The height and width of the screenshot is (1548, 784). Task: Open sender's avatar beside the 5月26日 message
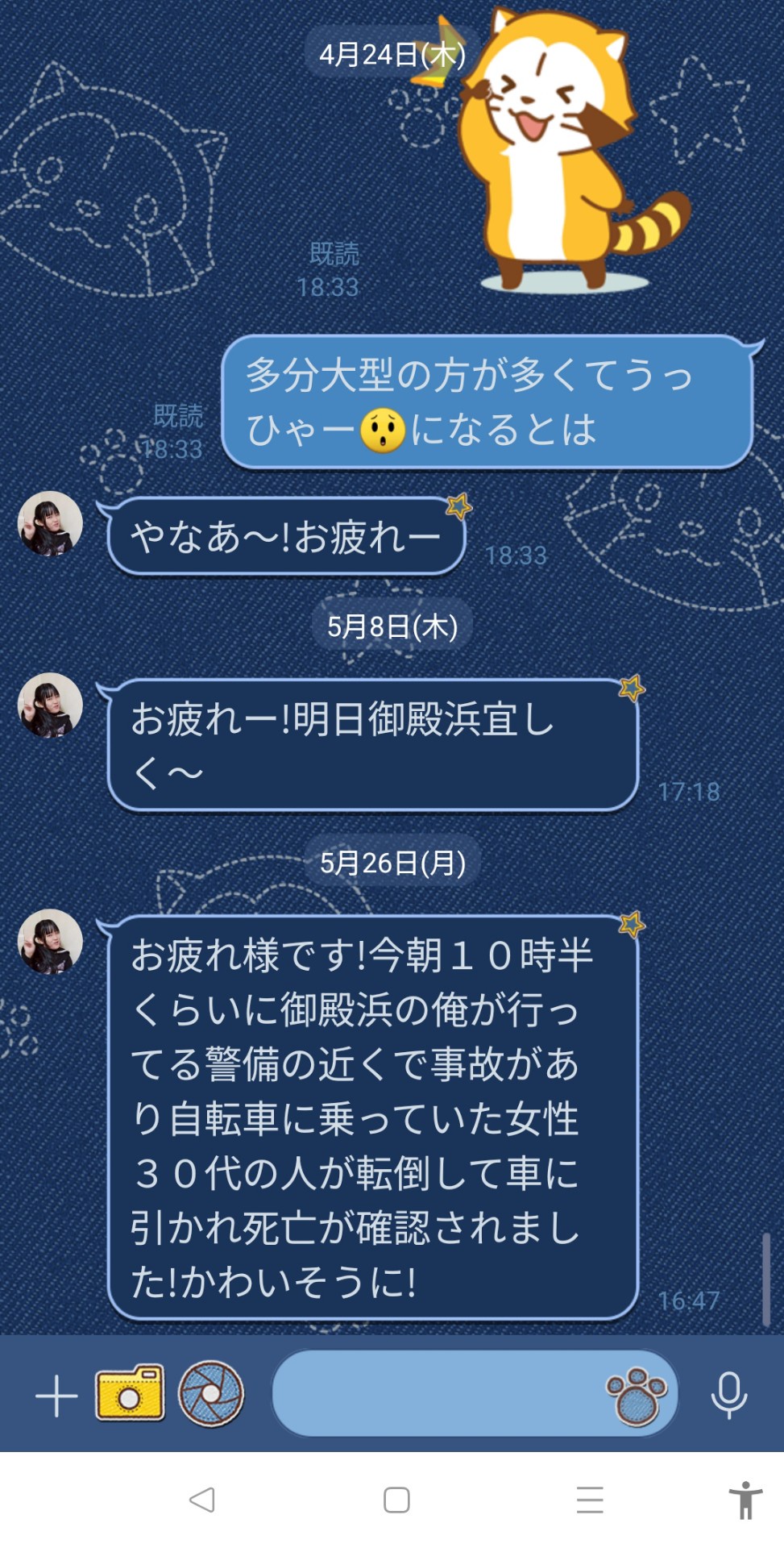click(x=50, y=942)
